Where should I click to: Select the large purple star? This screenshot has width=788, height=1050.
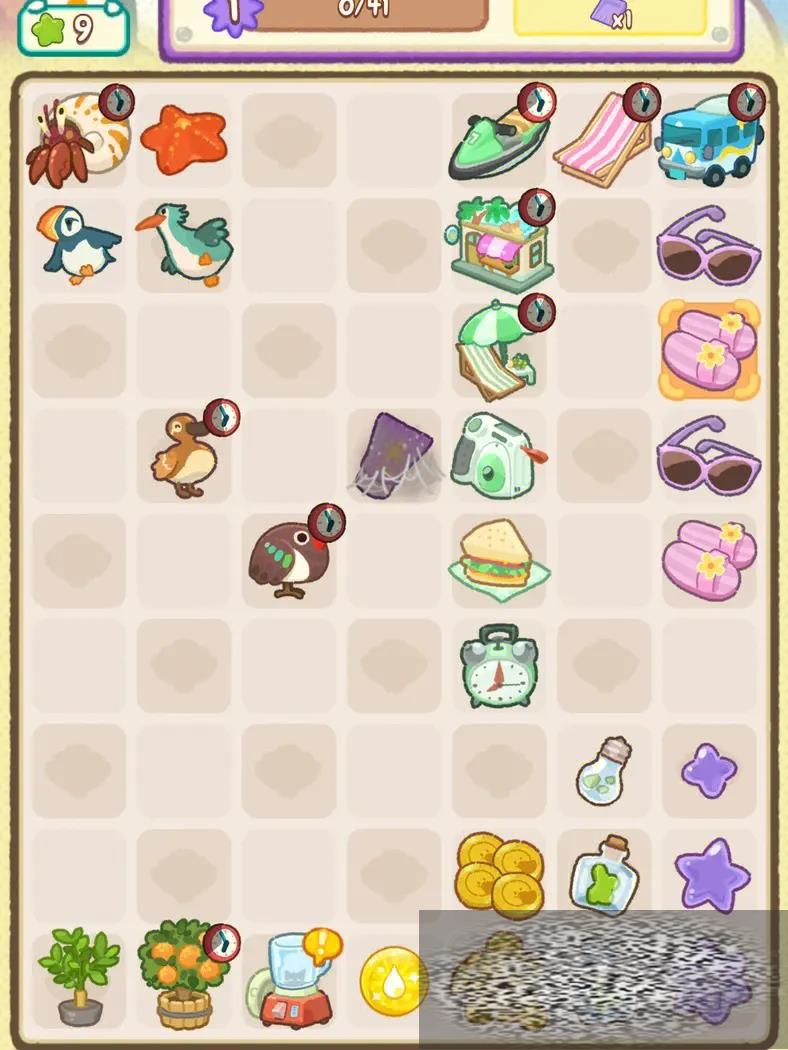(711, 875)
